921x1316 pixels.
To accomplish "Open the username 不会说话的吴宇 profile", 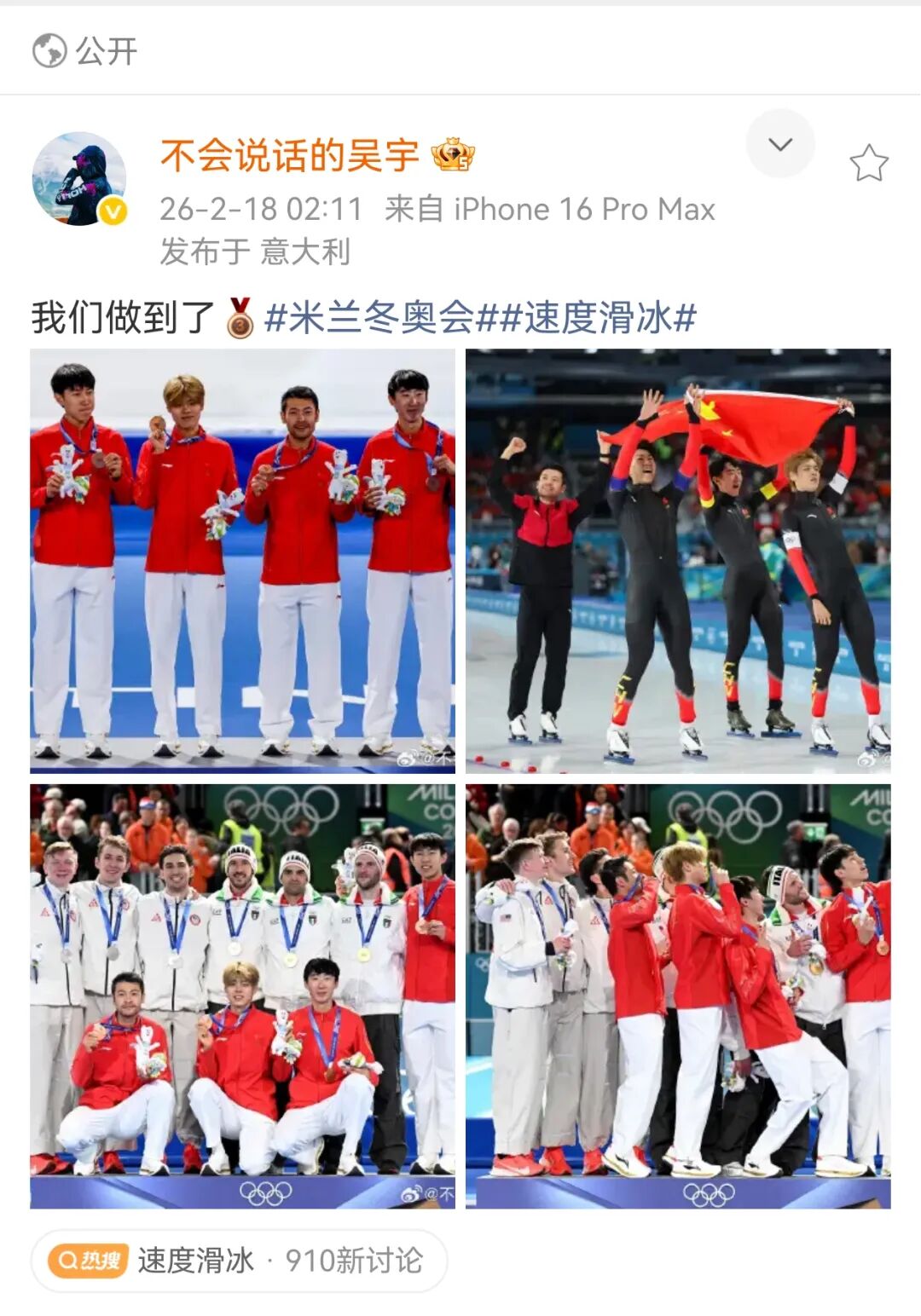I will [290, 156].
